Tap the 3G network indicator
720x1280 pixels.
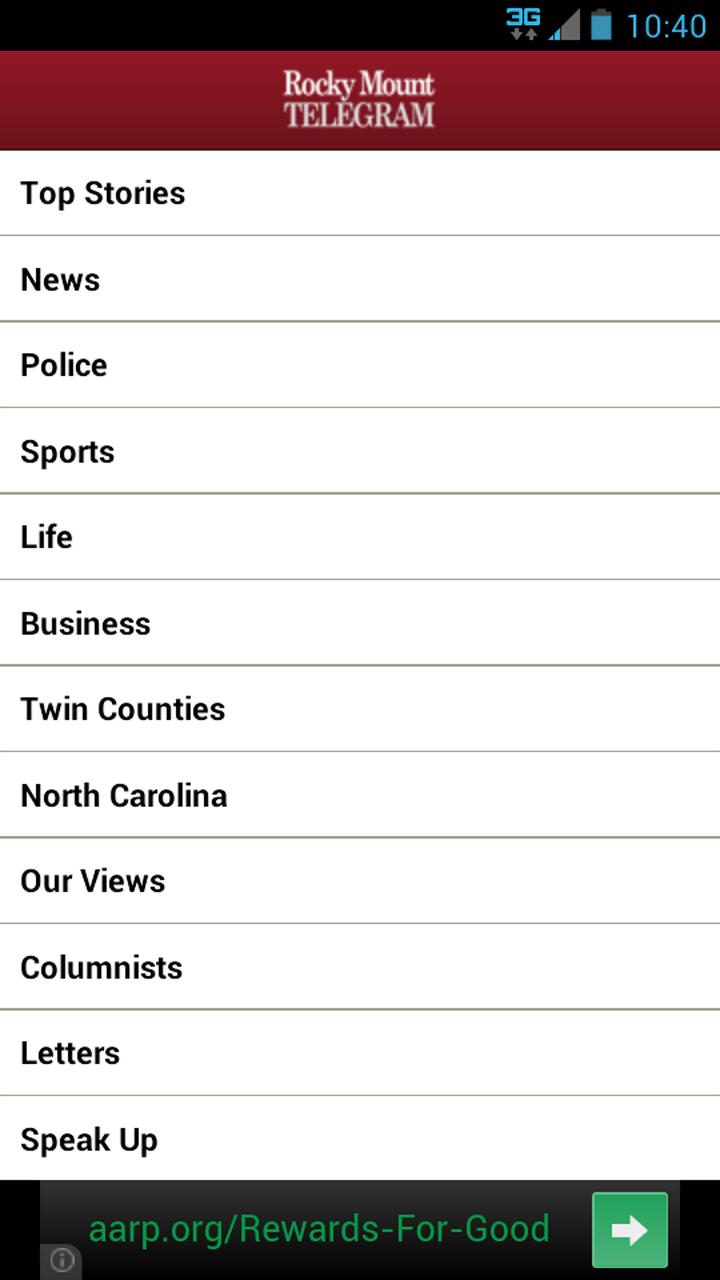pos(524,24)
